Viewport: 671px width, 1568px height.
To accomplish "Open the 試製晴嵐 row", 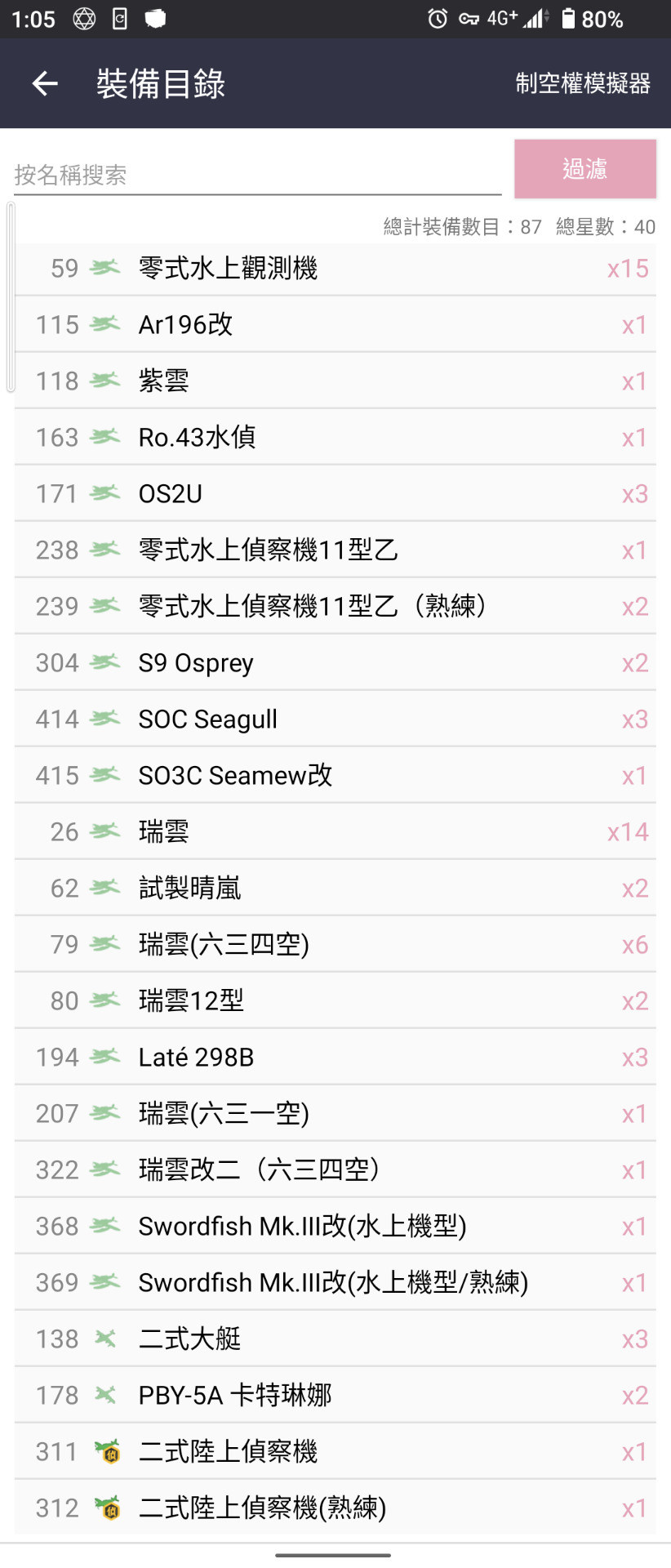I will [x=335, y=889].
